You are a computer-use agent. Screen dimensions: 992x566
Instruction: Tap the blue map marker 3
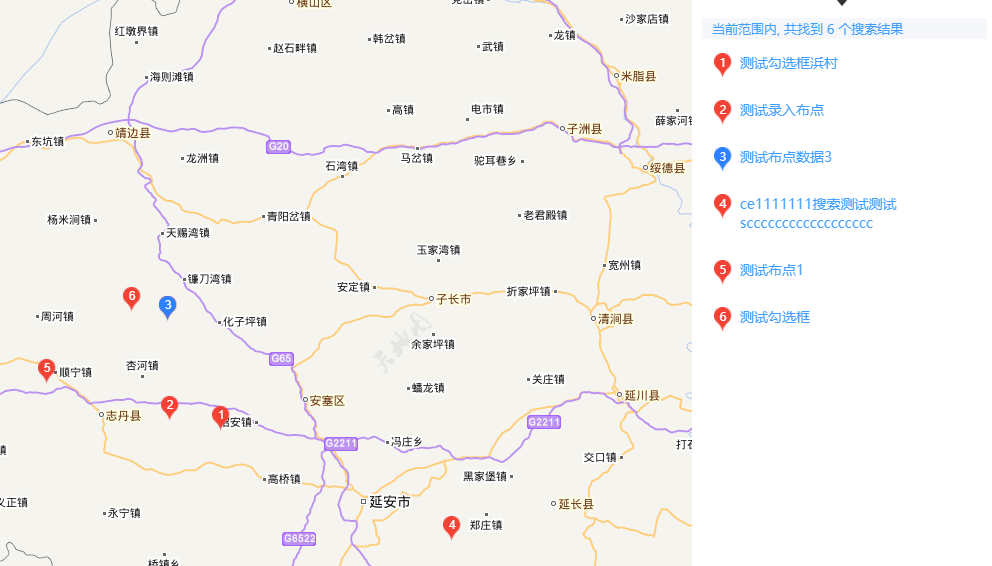168,306
